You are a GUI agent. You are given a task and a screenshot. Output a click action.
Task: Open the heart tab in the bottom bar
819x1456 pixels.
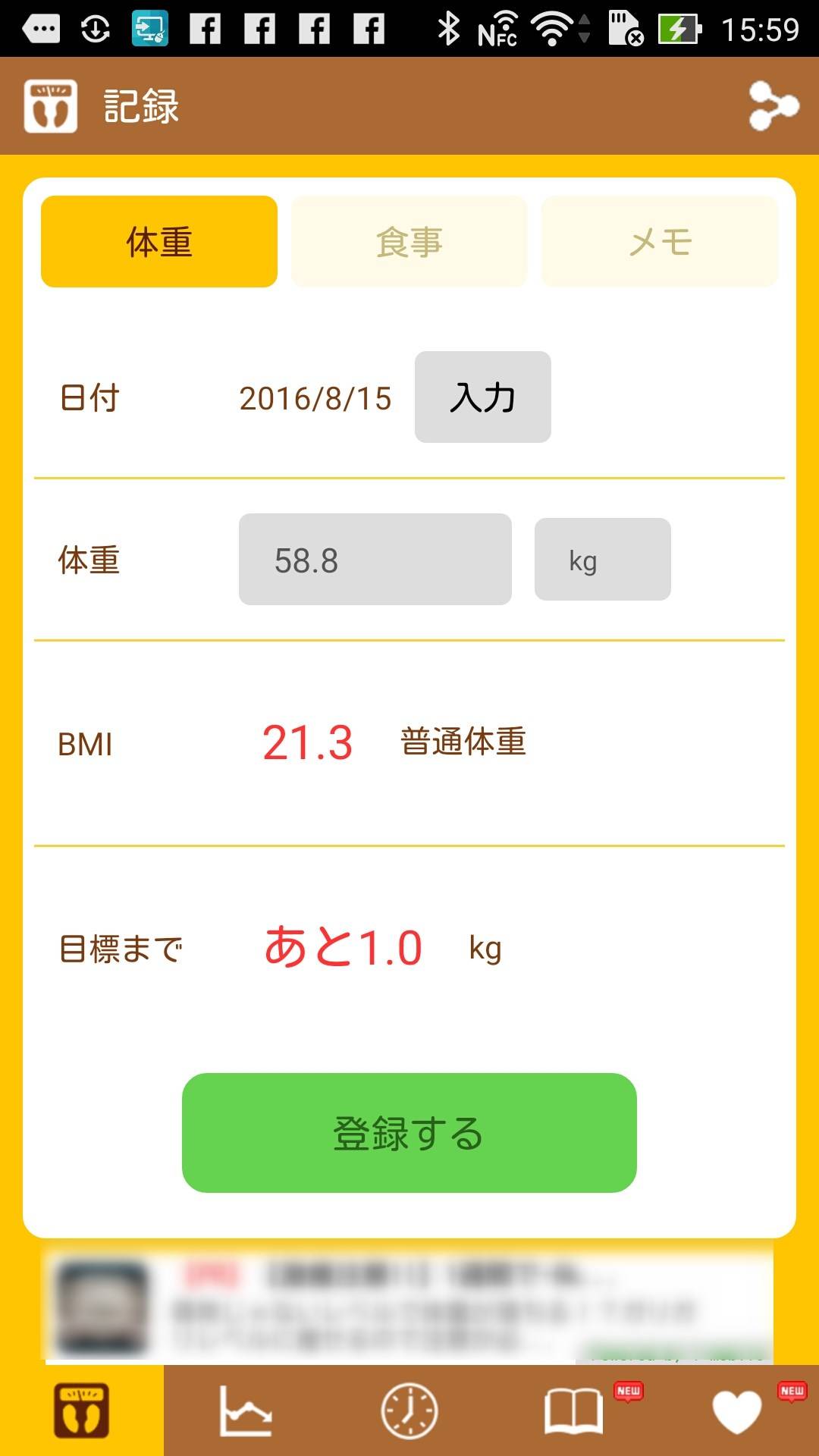pyautogui.click(x=737, y=1410)
